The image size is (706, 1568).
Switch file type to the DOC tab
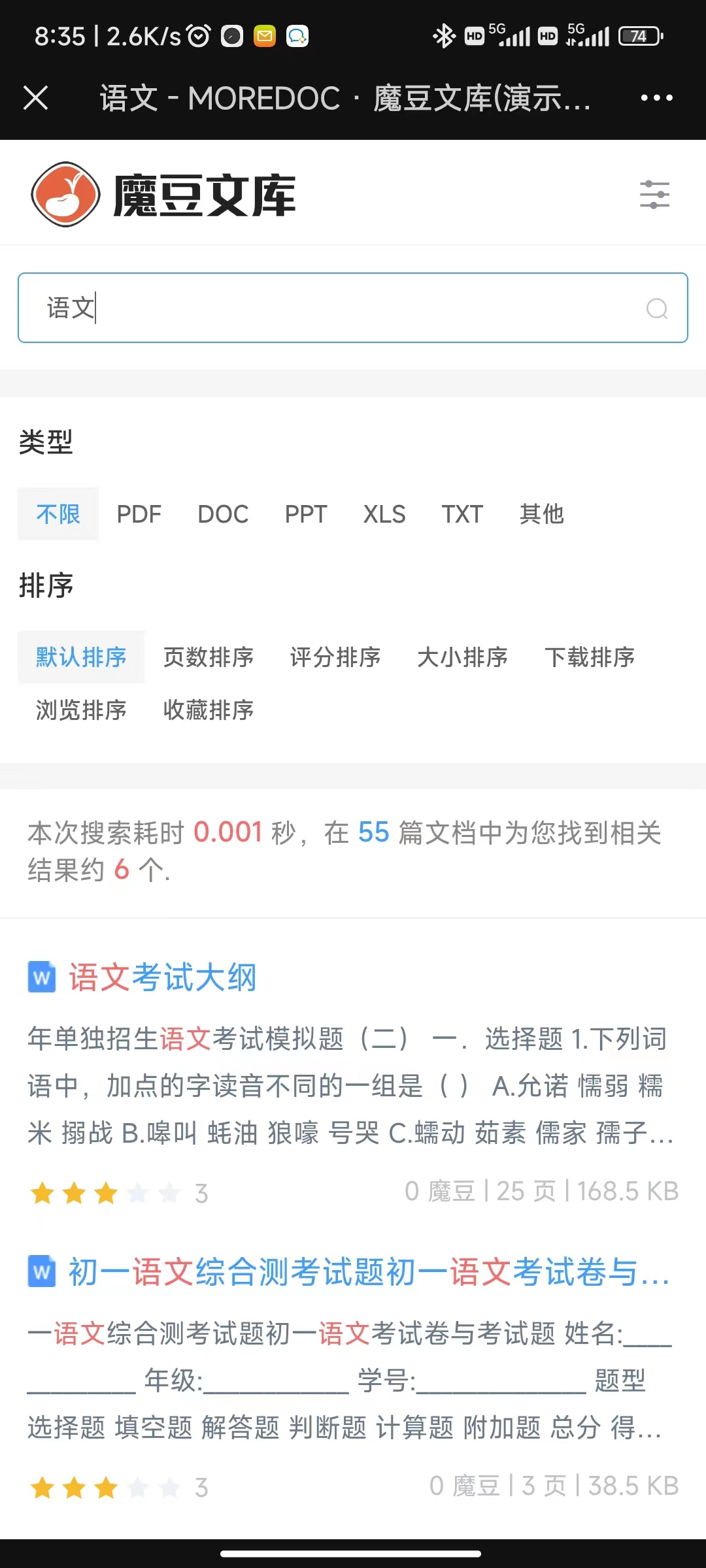coord(223,514)
